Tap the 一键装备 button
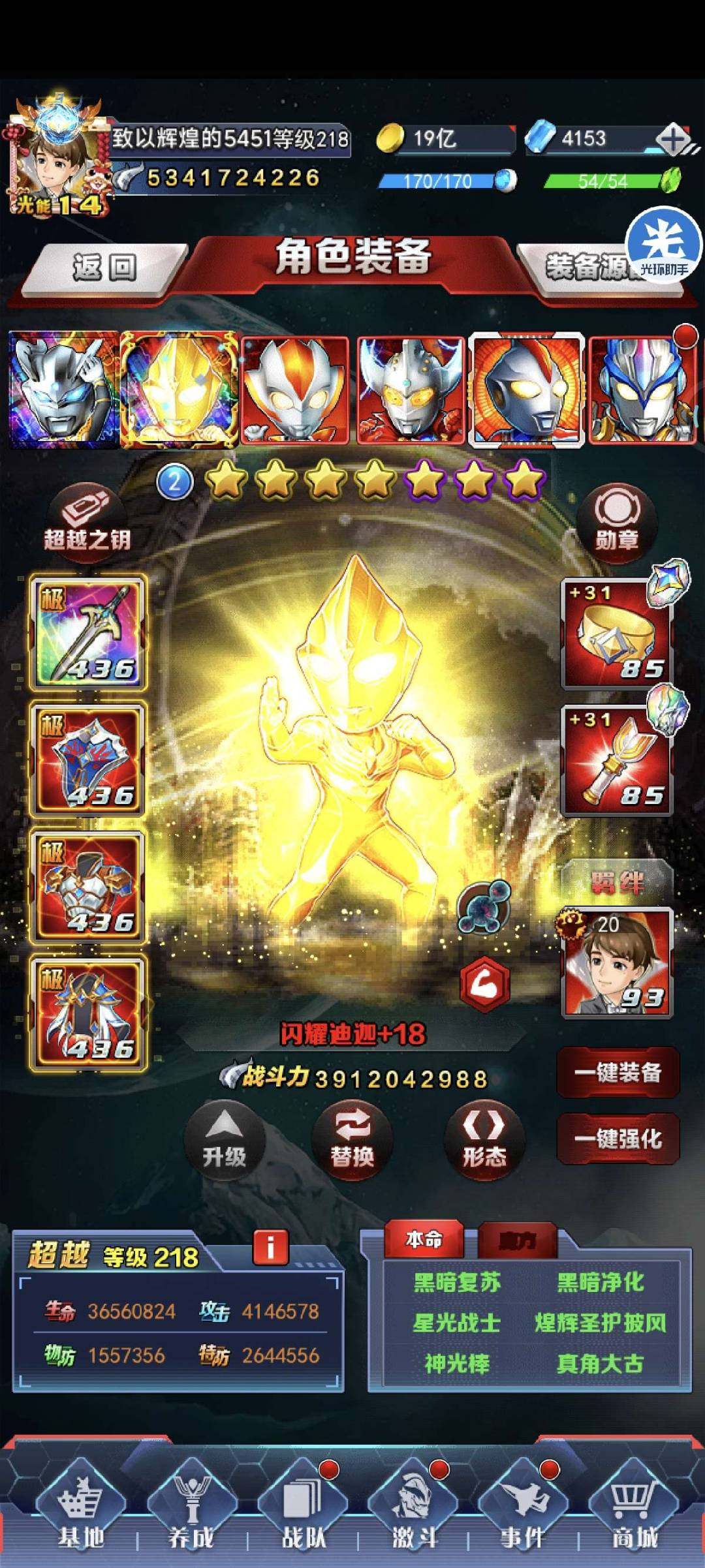The height and width of the screenshot is (1568, 705). (x=618, y=1072)
